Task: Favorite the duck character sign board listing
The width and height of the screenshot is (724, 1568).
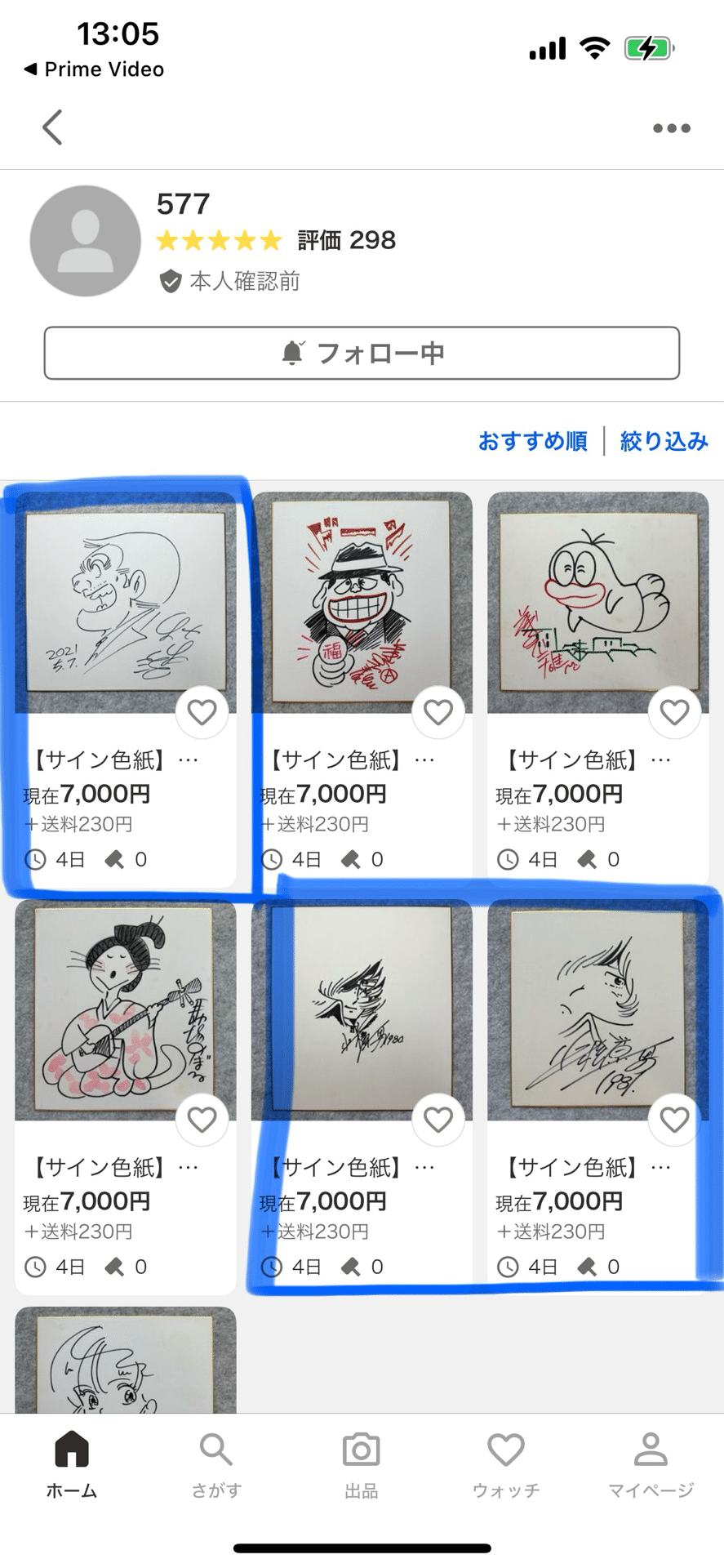Action: (675, 712)
